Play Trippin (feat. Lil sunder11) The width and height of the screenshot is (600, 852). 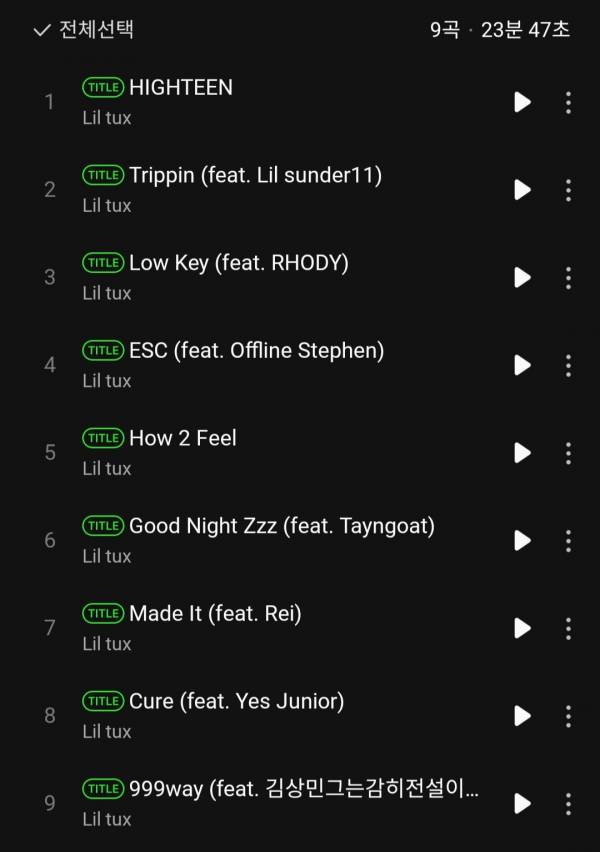click(522, 190)
